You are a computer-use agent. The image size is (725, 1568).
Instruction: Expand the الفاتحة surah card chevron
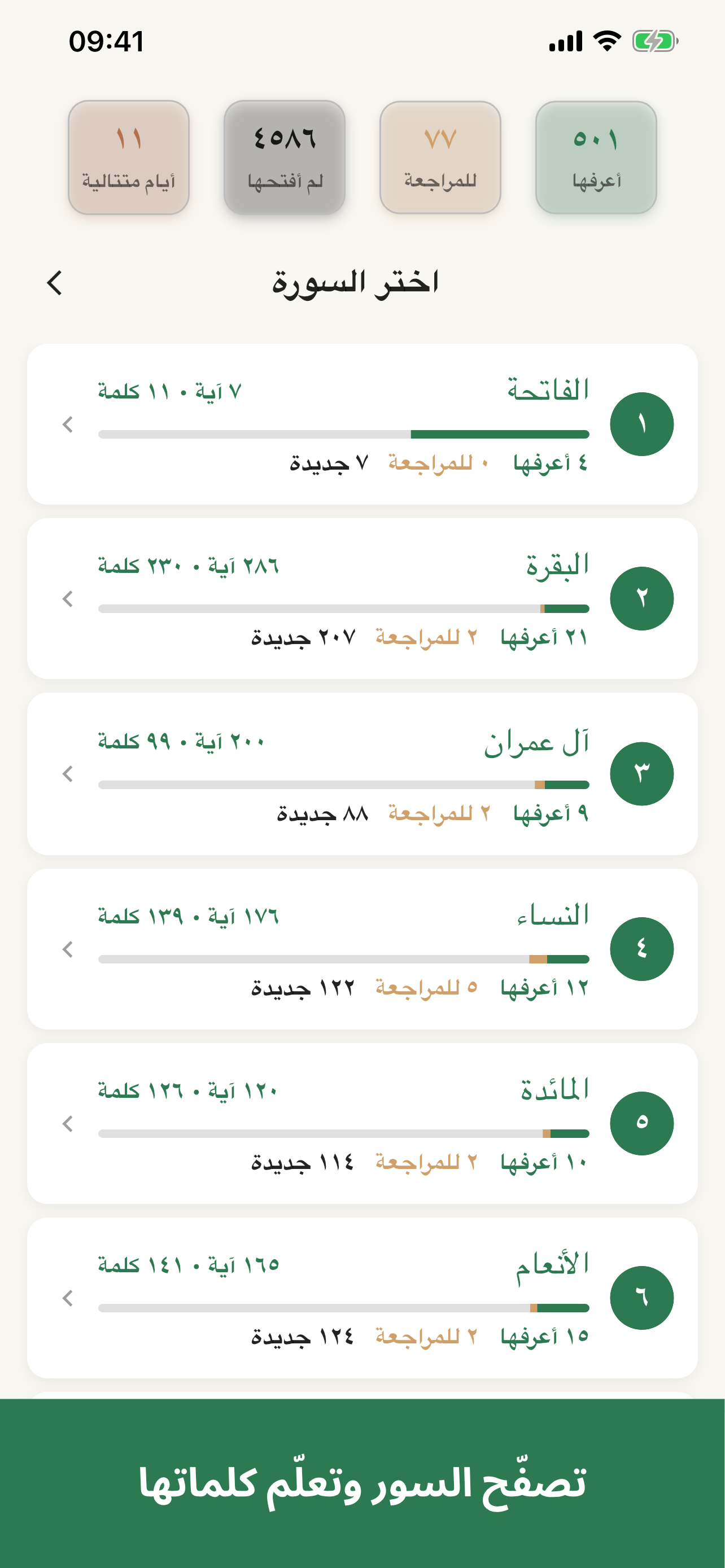(69, 426)
